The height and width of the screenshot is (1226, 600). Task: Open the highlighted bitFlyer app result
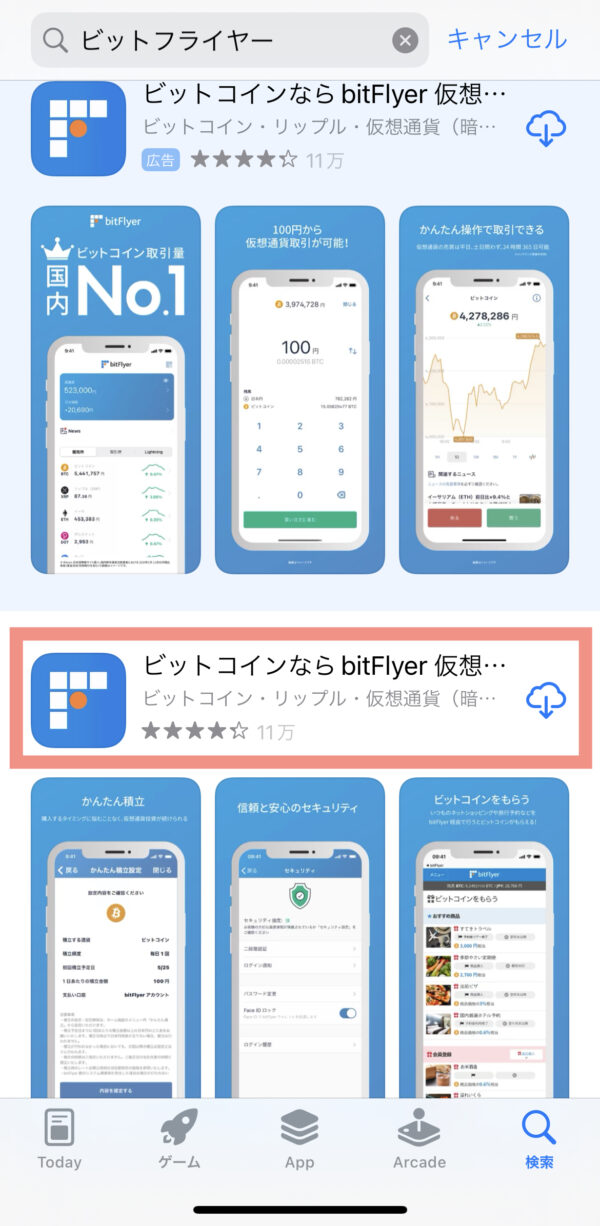click(x=300, y=699)
